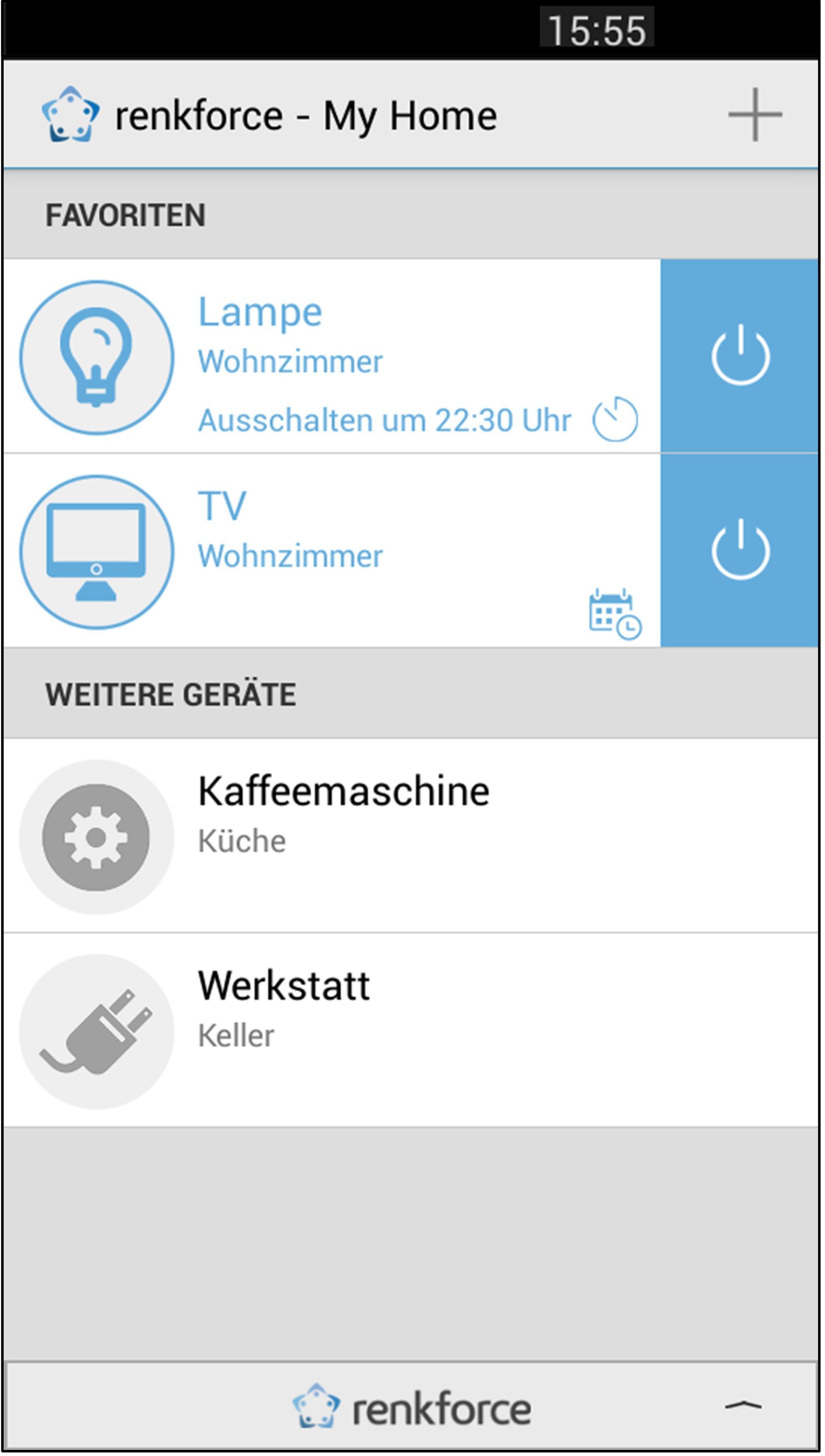Screen dimensions: 825x1456
Task: Open the Lampe switch-off timer
Action: pyautogui.click(x=615, y=419)
